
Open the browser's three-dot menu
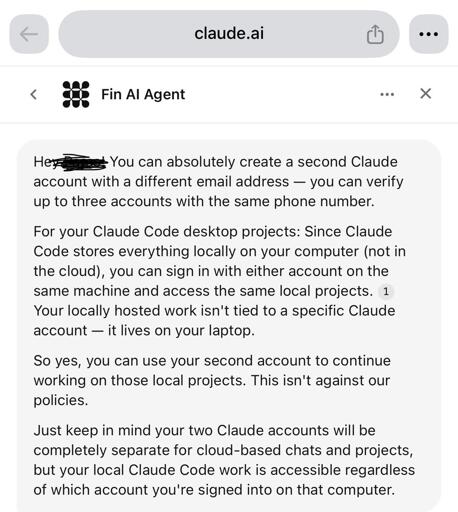point(428,34)
